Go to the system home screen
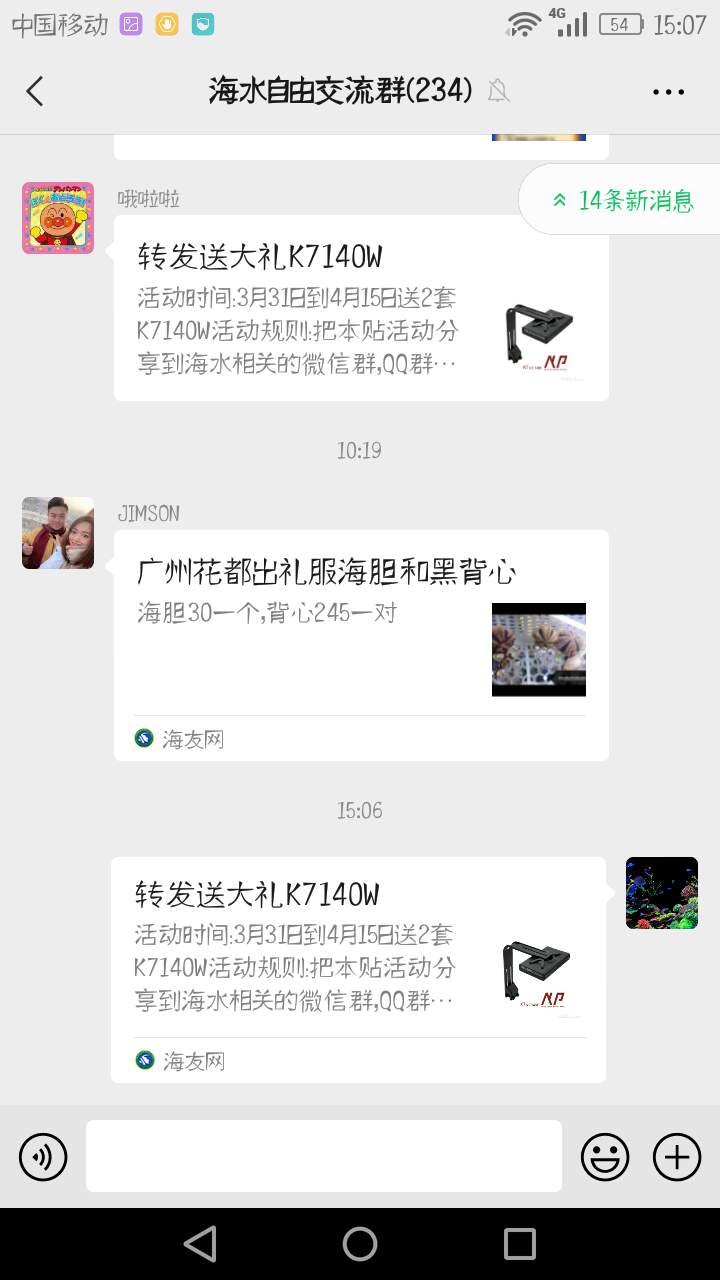The image size is (720, 1280). pyautogui.click(x=360, y=1244)
